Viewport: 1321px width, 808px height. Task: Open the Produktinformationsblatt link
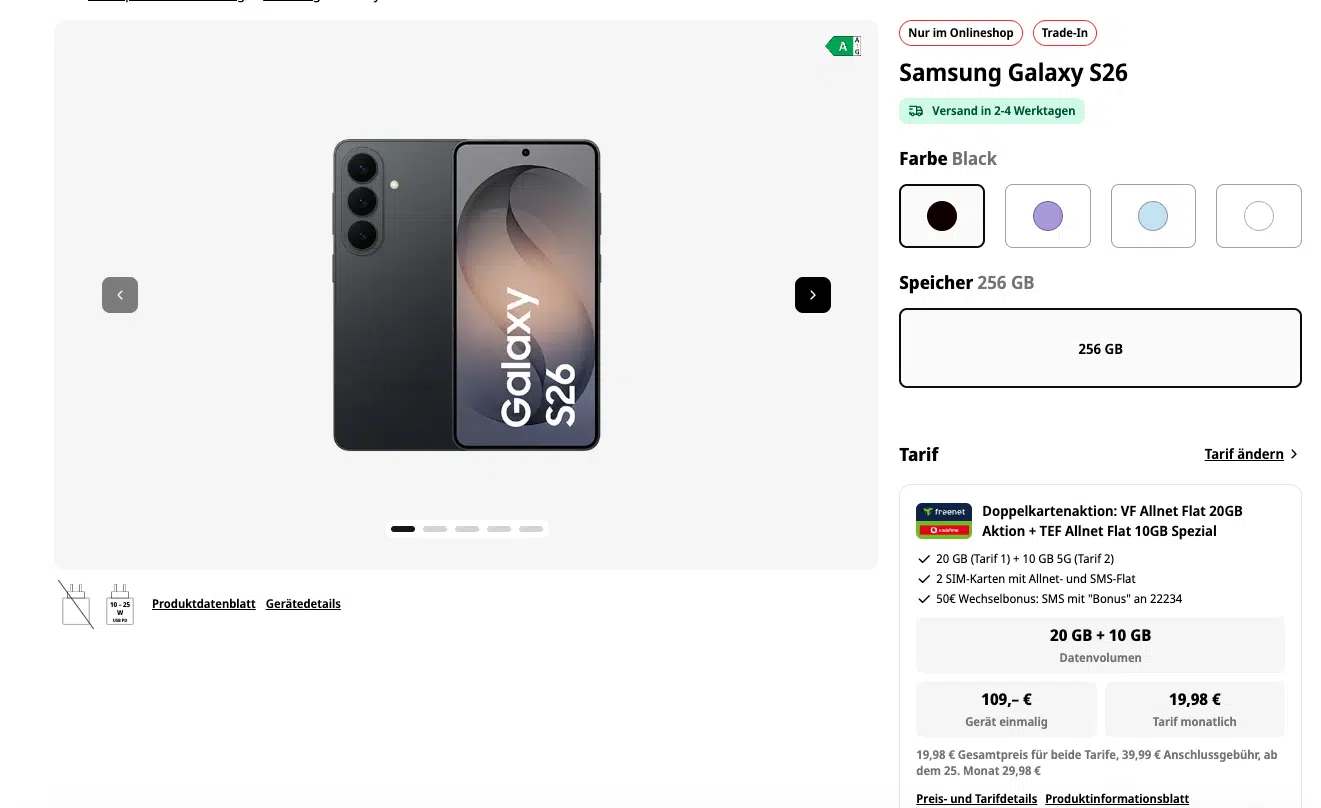coord(1116,799)
